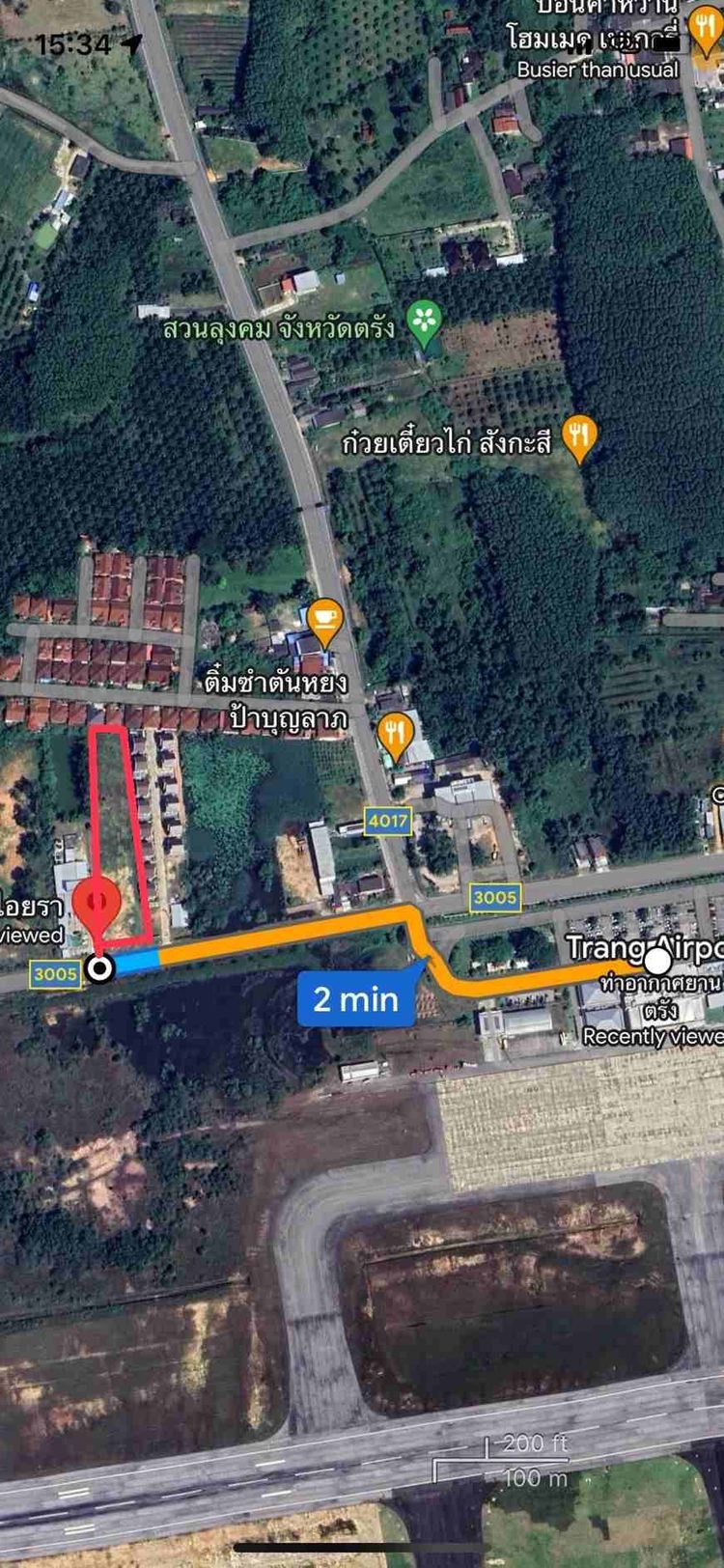
Task: Tap the 2 min route time label
Action: pos(356,998)
